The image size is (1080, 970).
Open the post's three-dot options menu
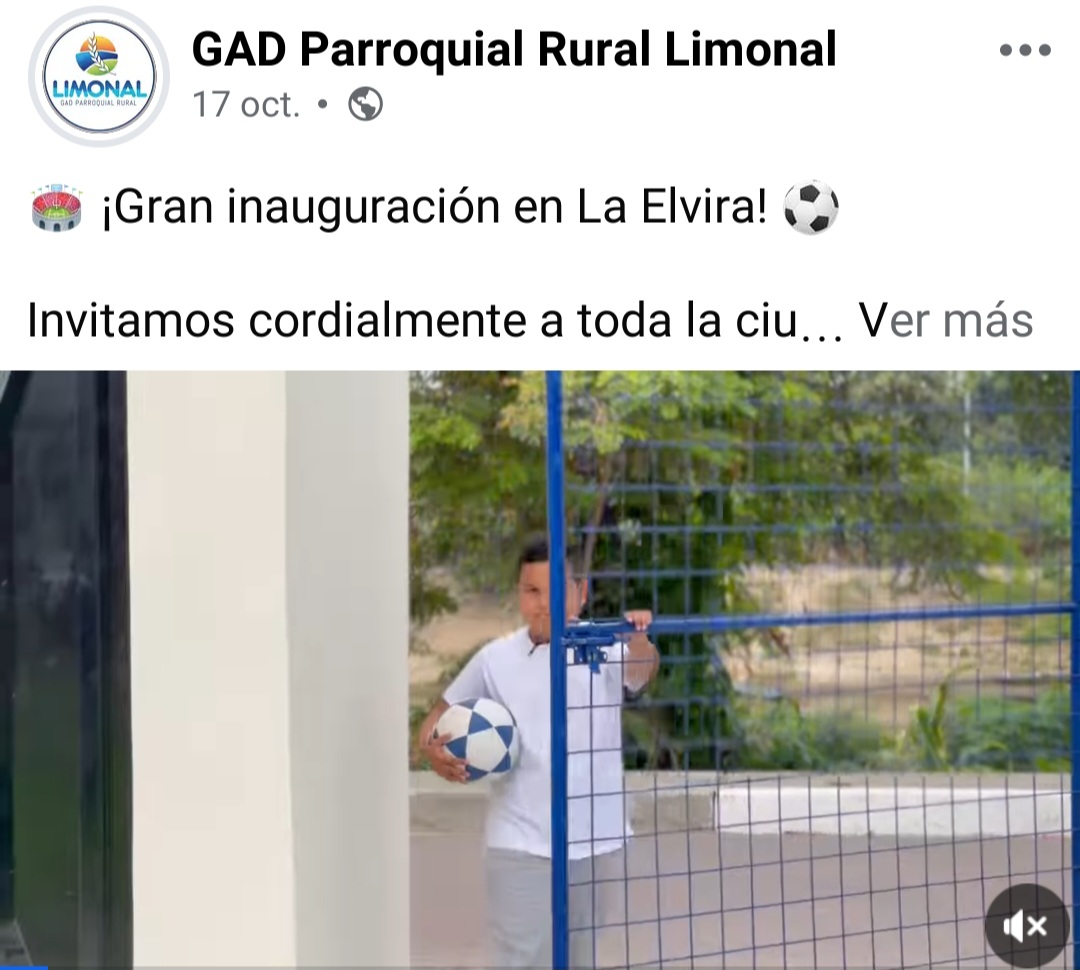tap(1025, 50)
